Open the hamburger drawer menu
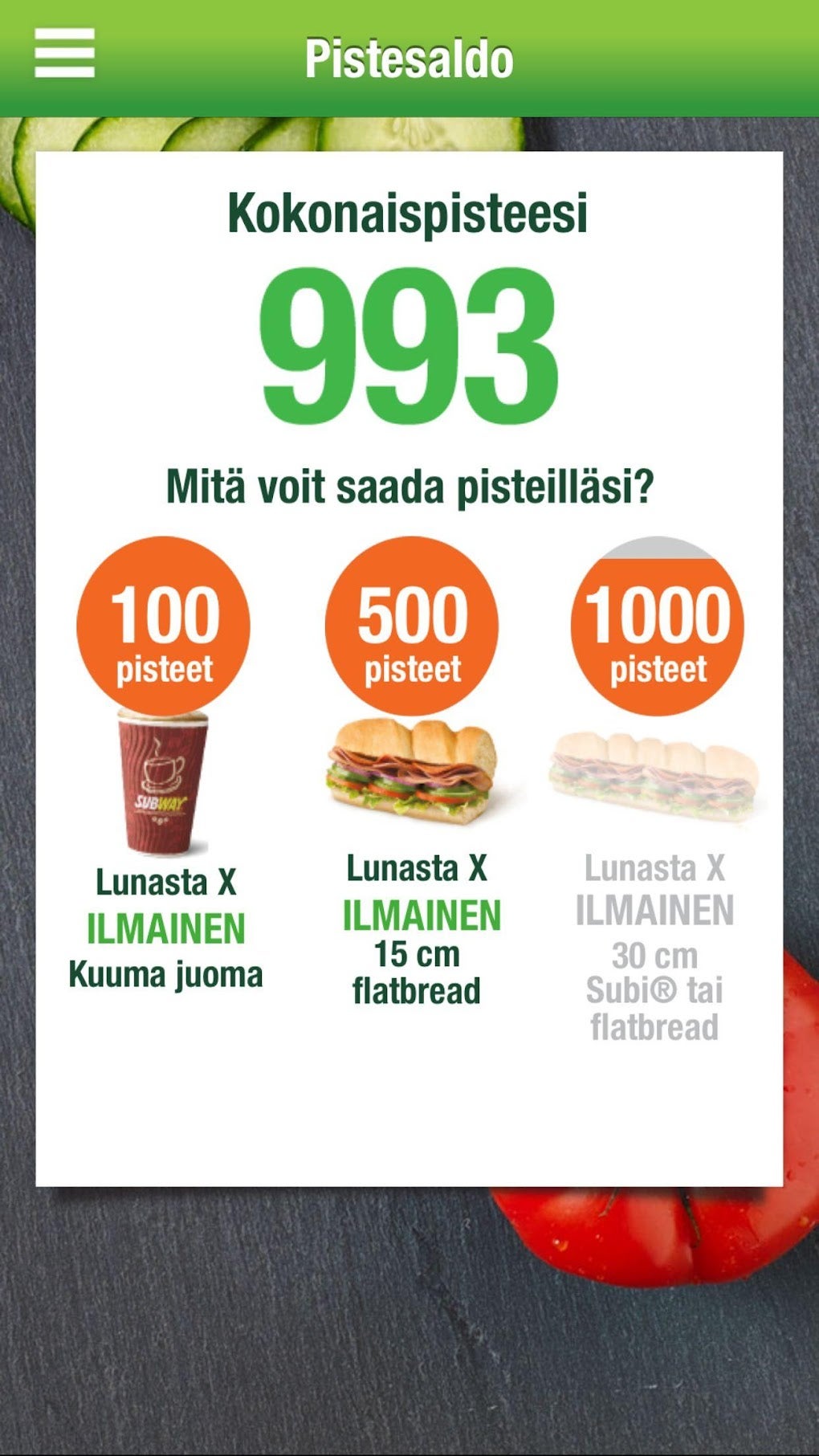The height and width of the screenshot is (1456, 819). pos(64,53)
